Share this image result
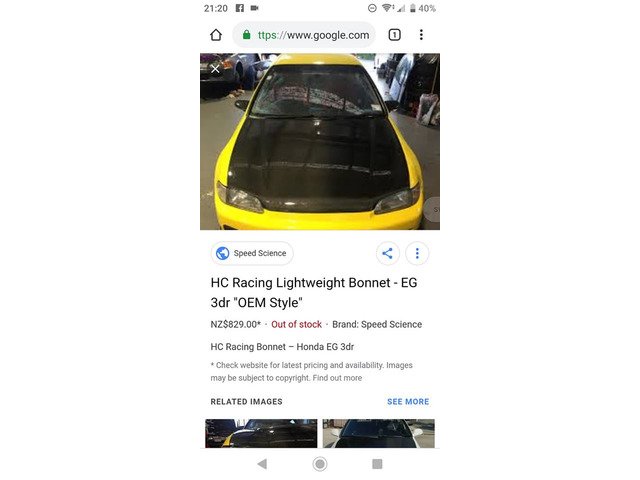The image size is (640, 480). tap(388, 253)
